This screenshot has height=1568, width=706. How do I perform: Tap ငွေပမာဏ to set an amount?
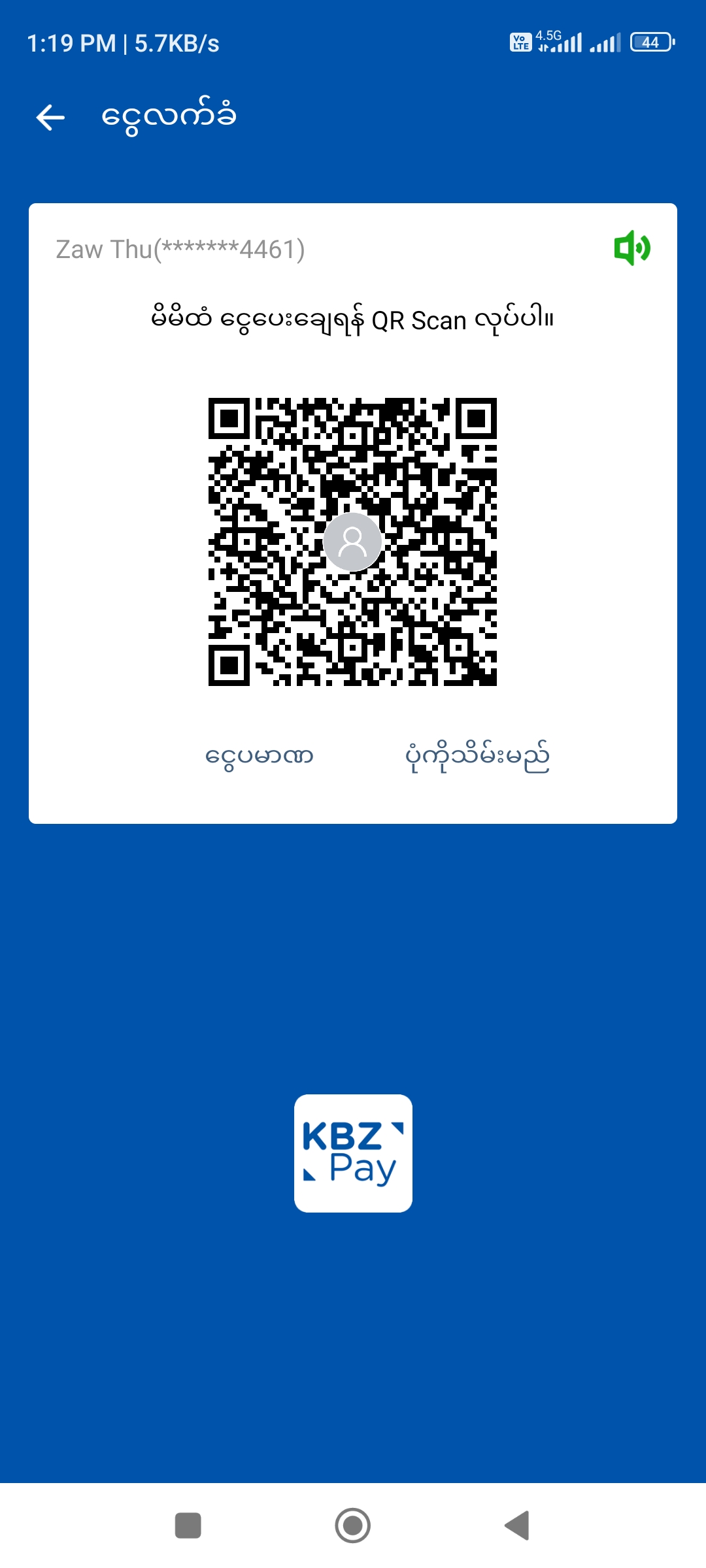coord(260,757)
